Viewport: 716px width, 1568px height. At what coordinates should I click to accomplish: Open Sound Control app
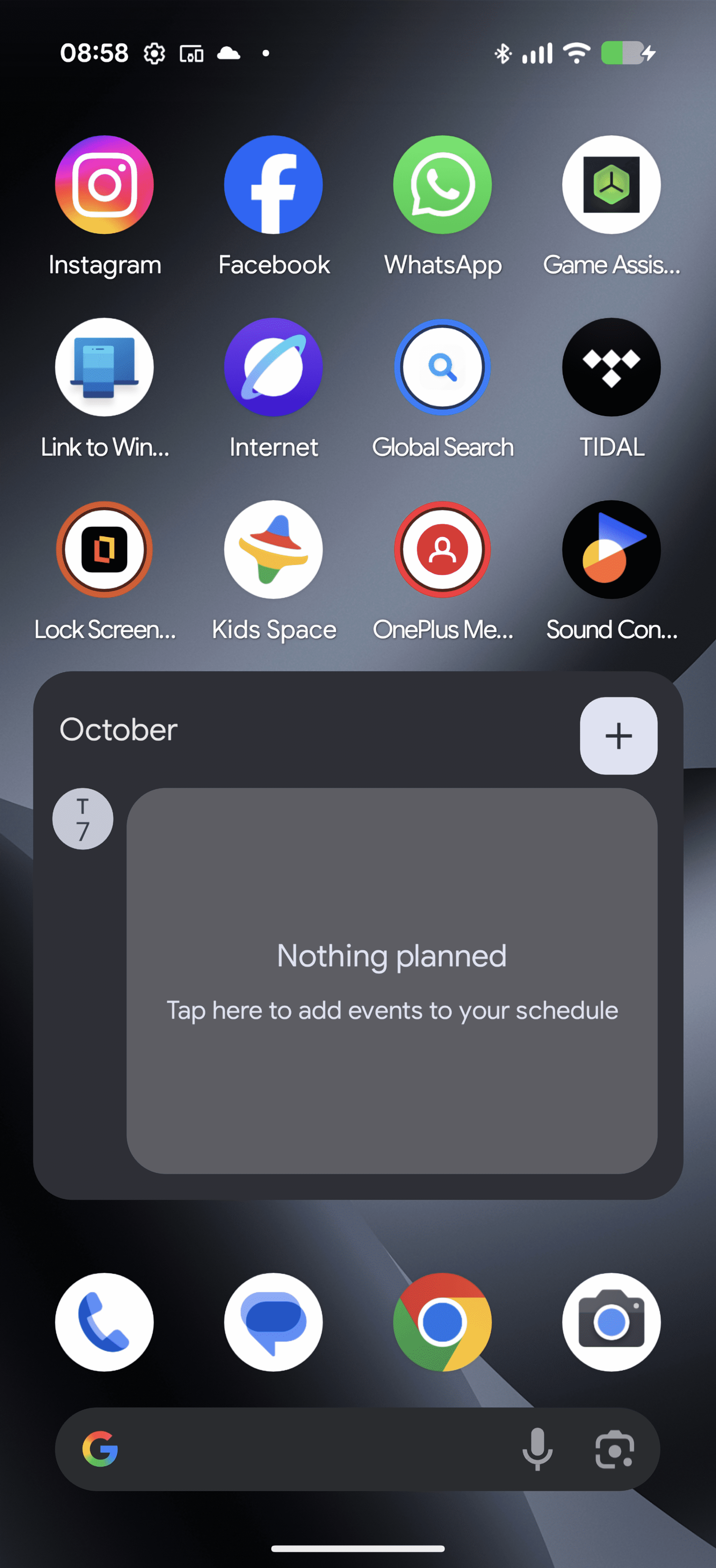(611, 549)
